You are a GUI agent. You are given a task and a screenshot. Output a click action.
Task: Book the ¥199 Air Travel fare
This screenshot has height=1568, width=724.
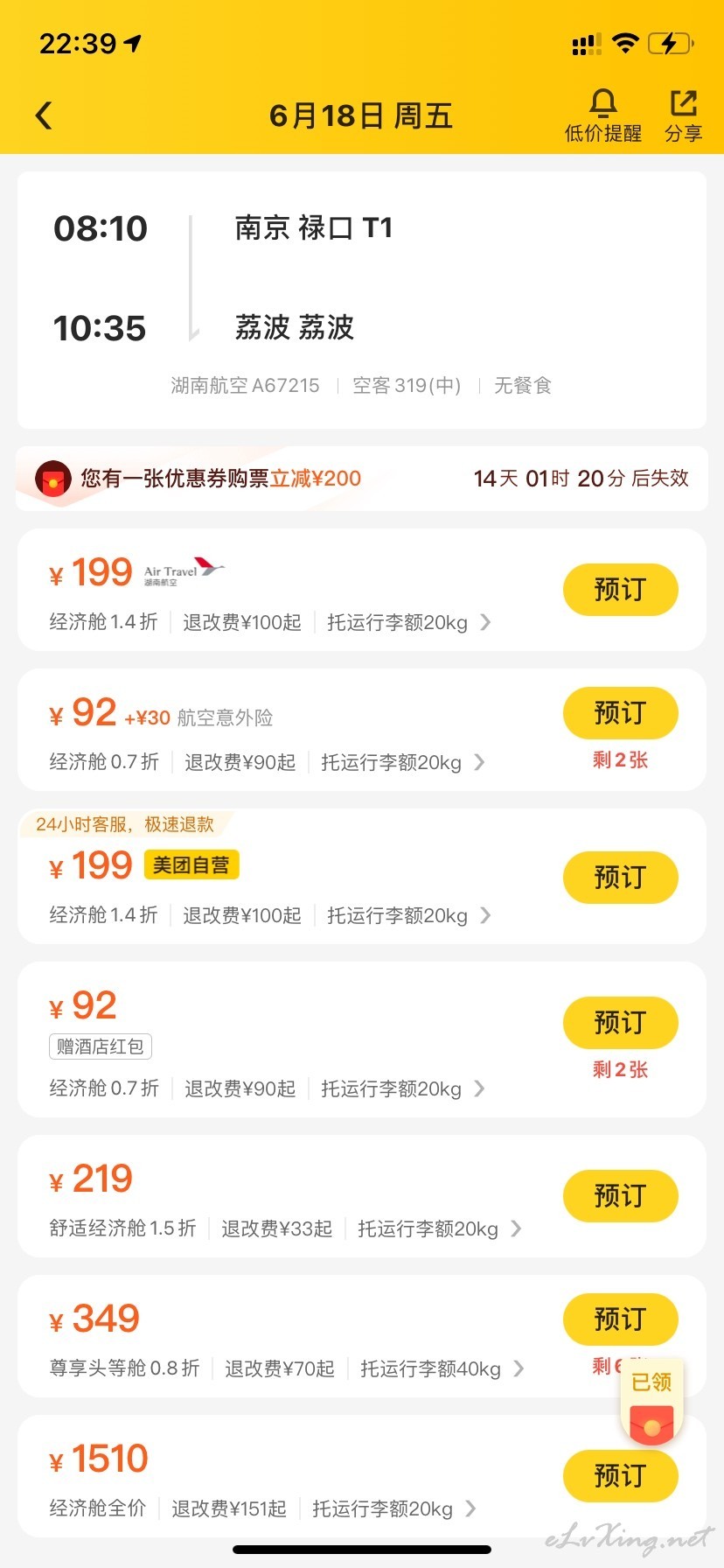coord(620,590)
